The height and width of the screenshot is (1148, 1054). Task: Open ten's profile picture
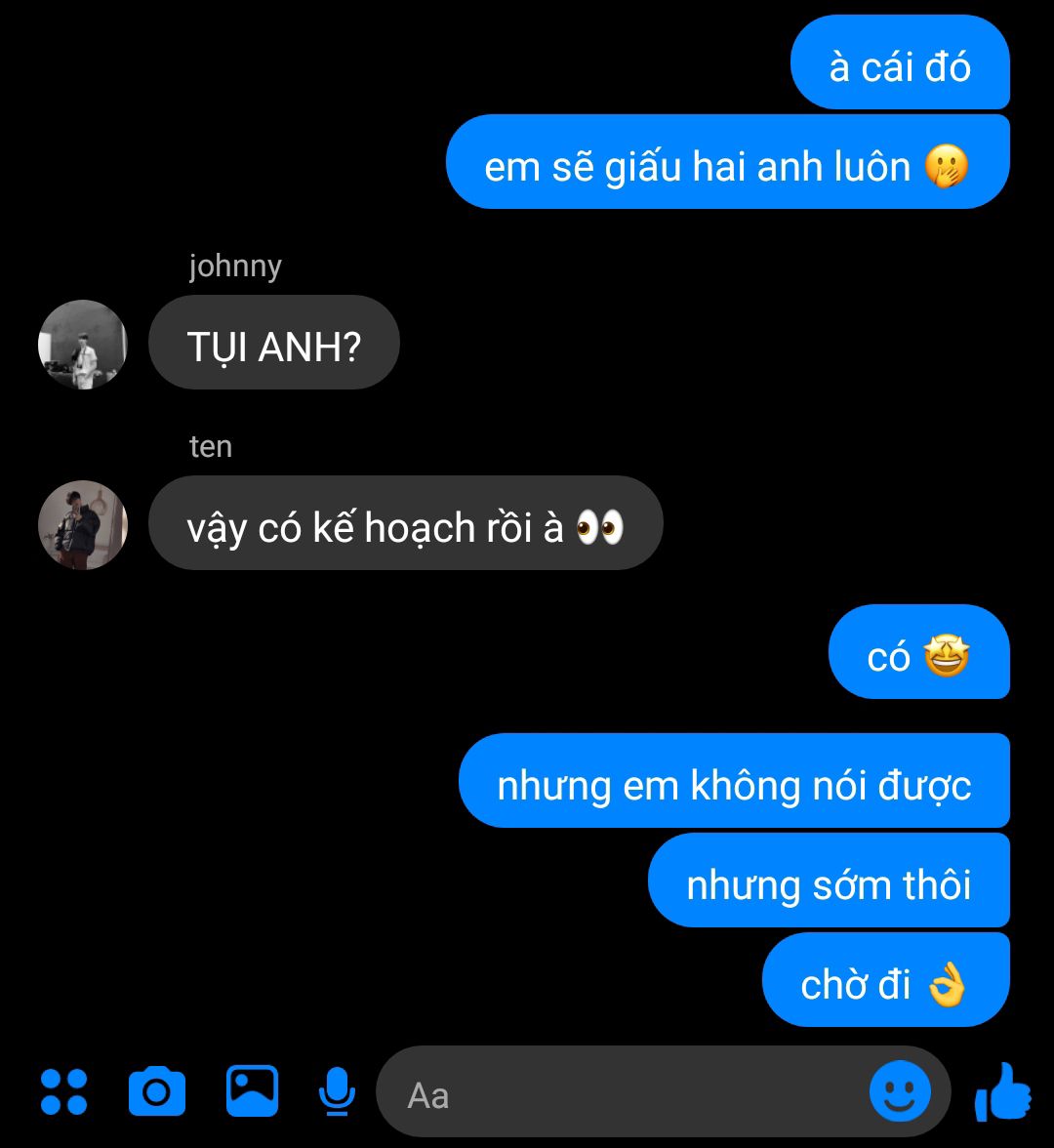(83, 525)
